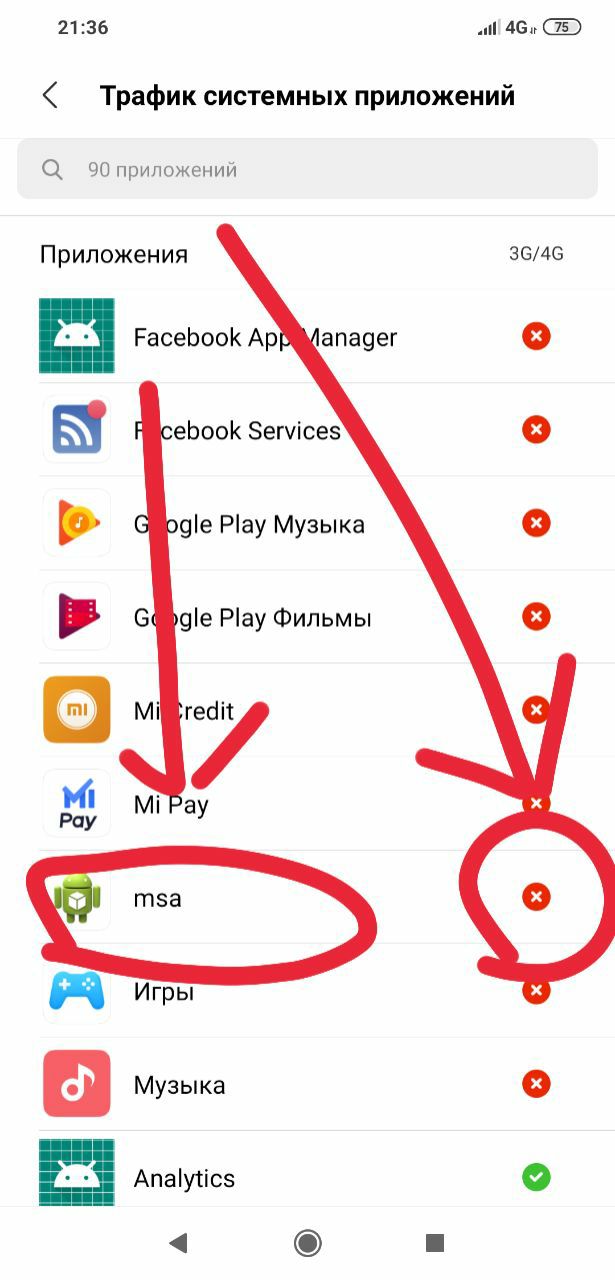Toggle 3G/4G access for Google Play Музыка

pos(536,524)
